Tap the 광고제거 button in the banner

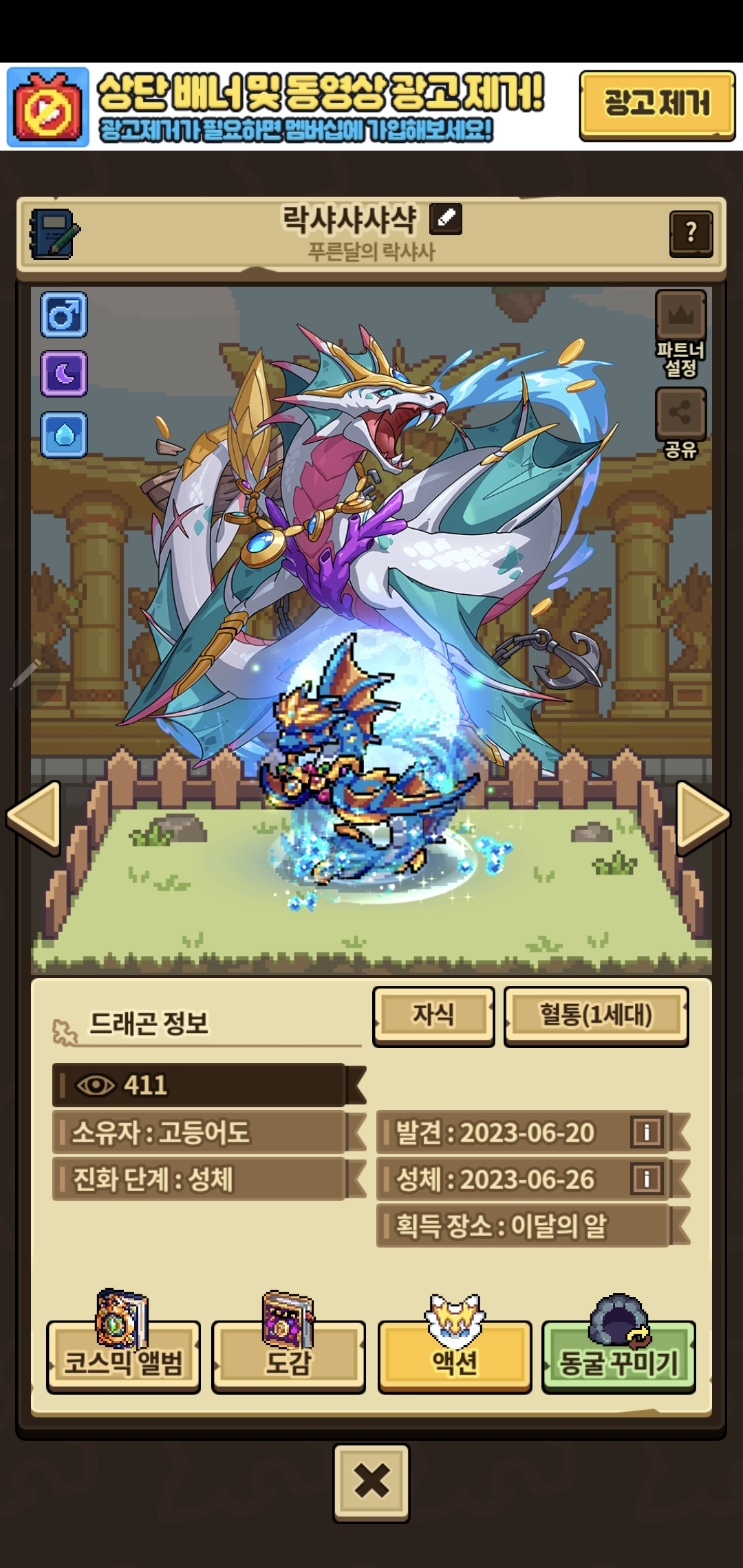click(657, 105)
